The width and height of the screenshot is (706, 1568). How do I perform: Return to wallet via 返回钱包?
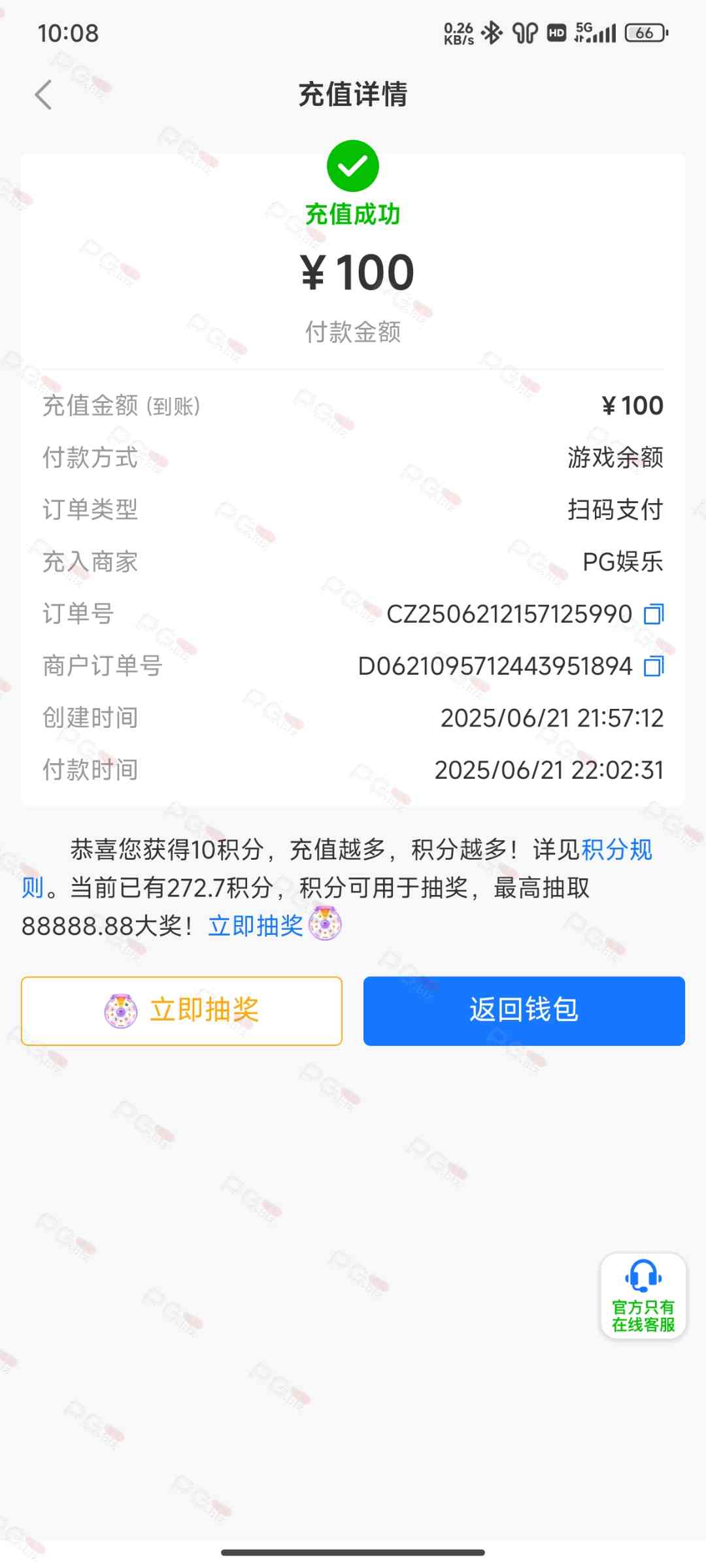pos(524,1011)
